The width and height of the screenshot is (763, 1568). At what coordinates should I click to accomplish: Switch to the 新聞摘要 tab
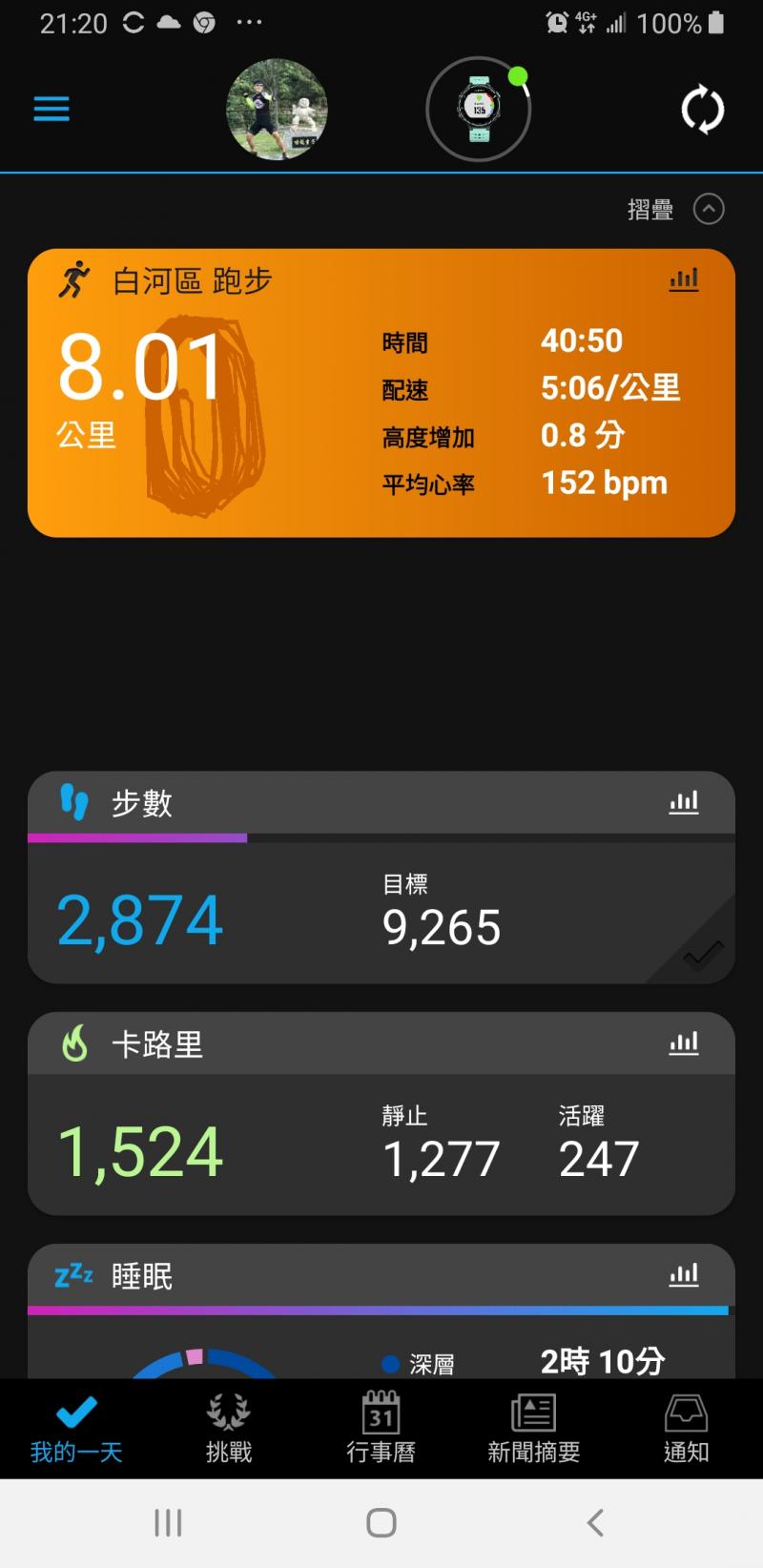click(x=533, y=1428)
